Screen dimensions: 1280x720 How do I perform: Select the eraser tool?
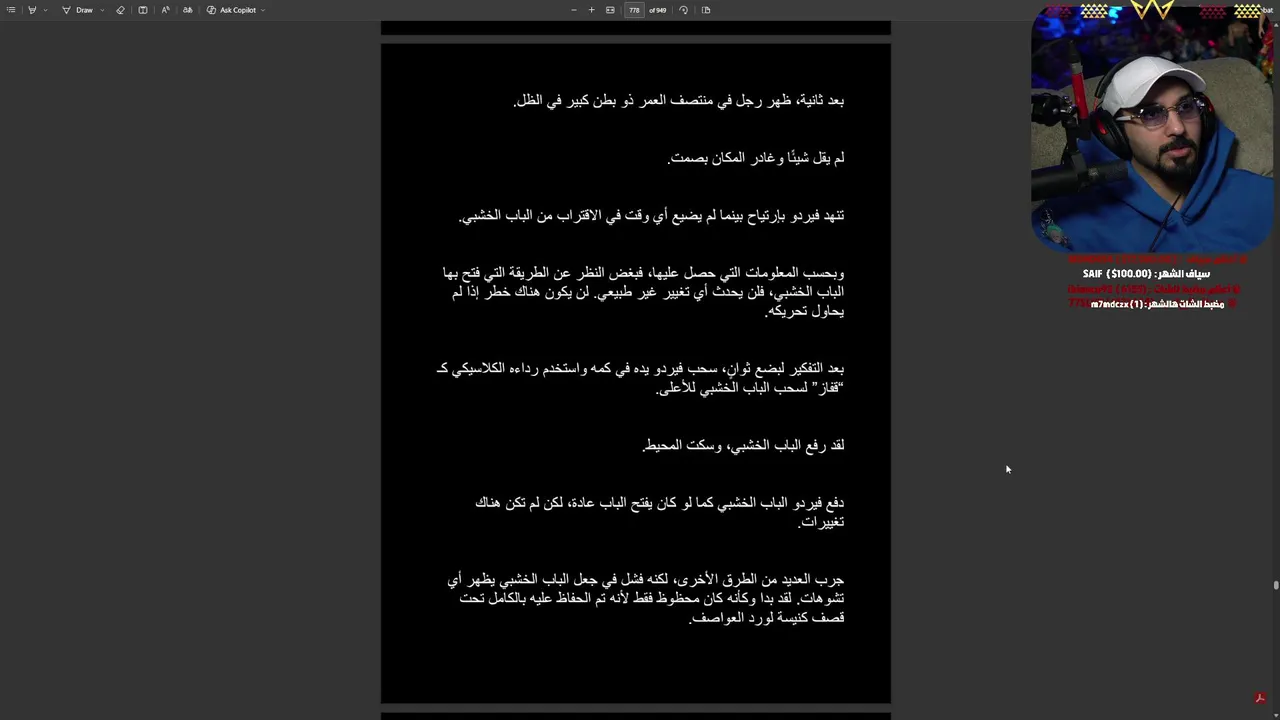point(120,10)
